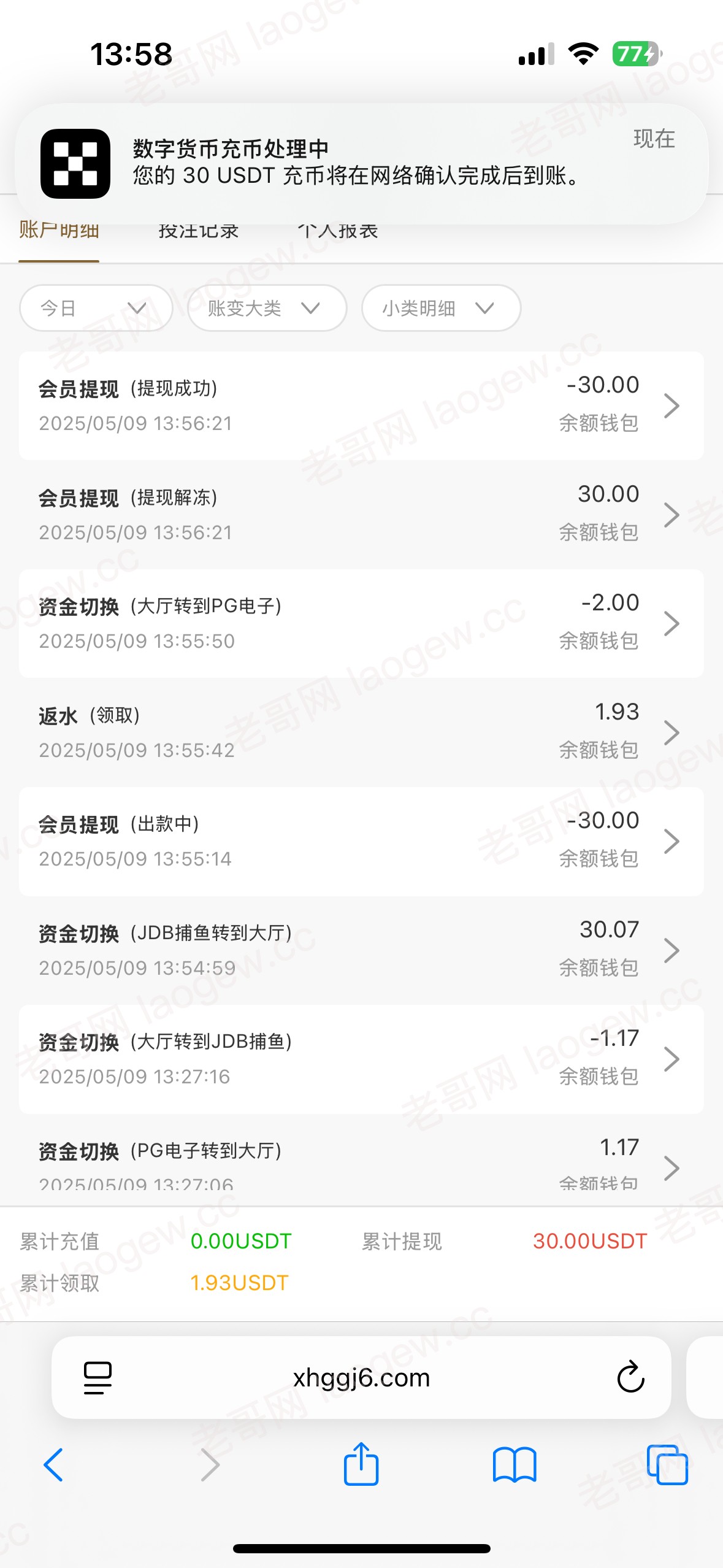Open the 大厅转到PG电子 transfer record
This screenshot has width=723, height=1568.
(x=361, y=623)
